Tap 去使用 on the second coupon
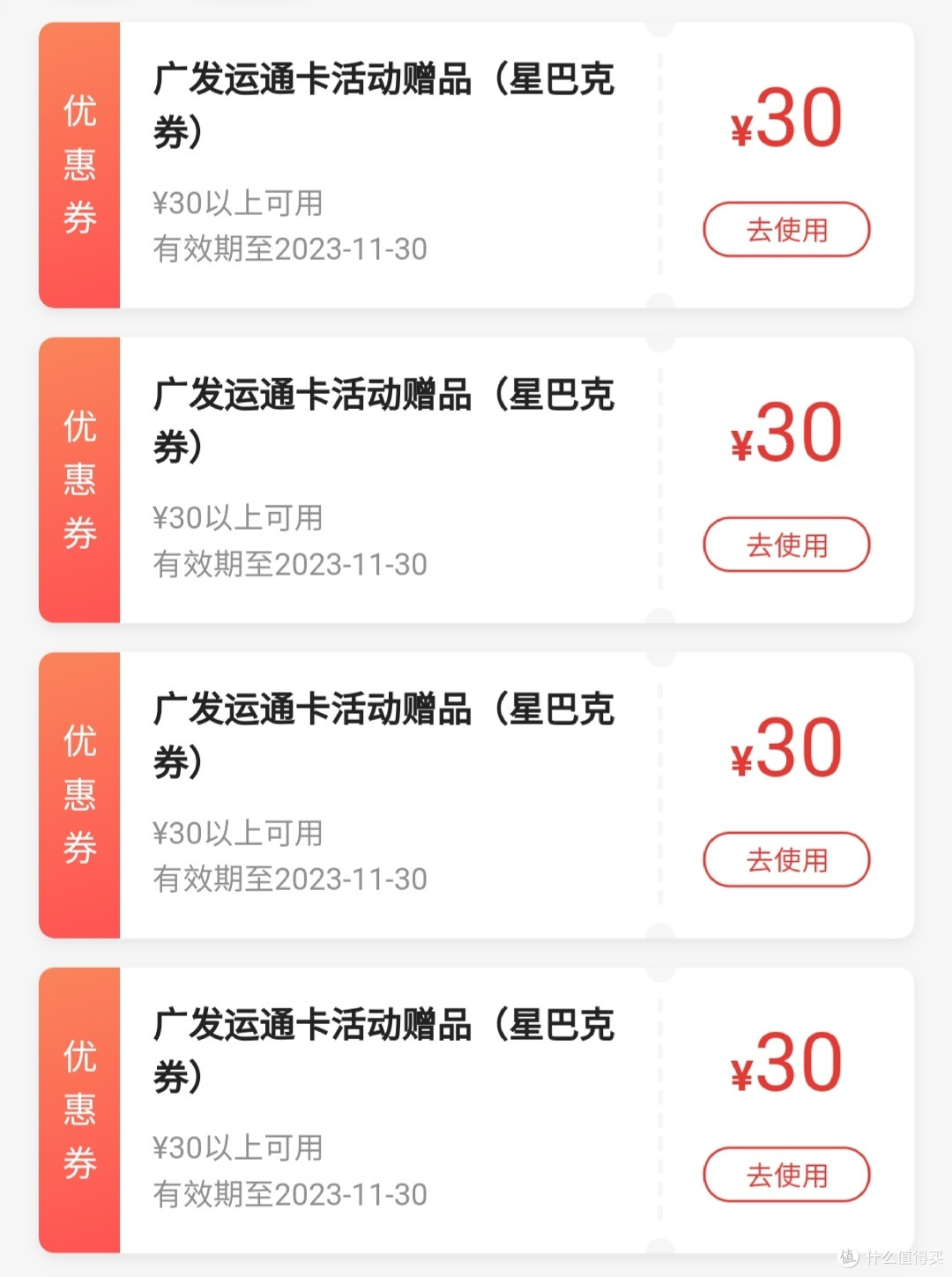 click(x=785, y=545)
